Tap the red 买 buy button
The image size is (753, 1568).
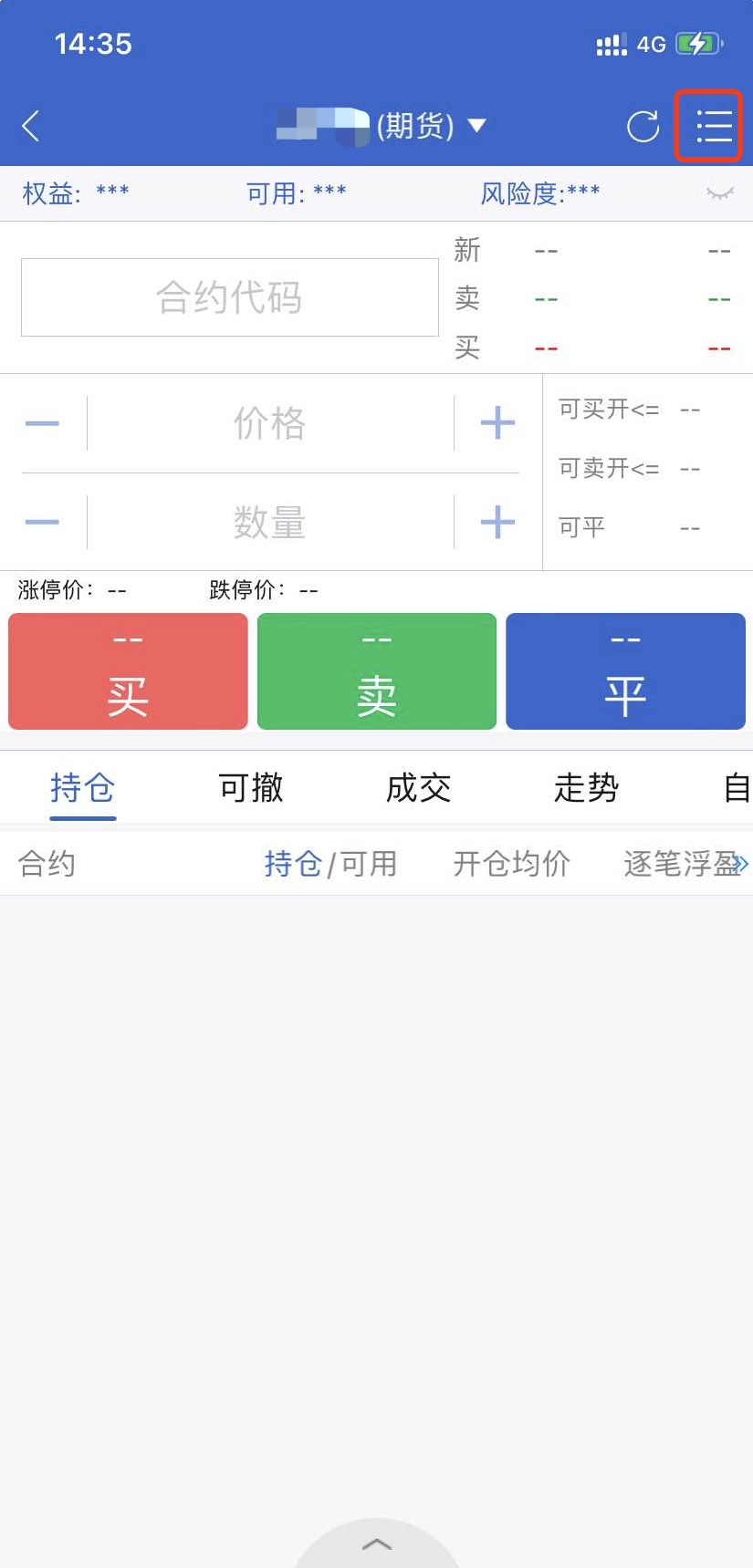point(128,671)
